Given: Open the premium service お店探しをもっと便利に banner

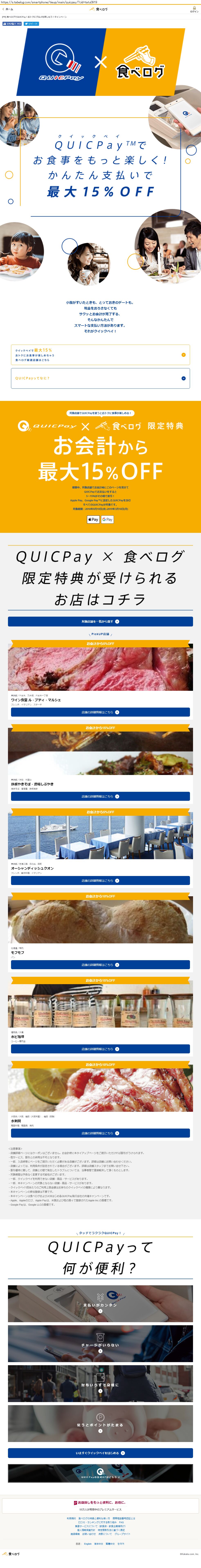Looking at the screenshot, I should pyautogui.click(x=100, y=1505).
